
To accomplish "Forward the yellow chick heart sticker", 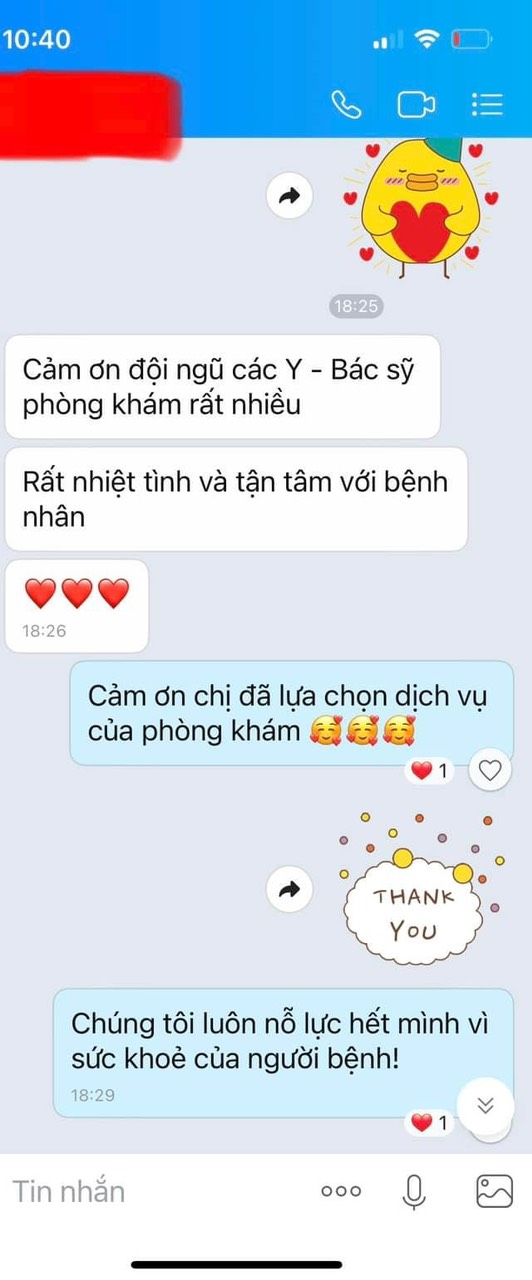I will pos(289,198).
